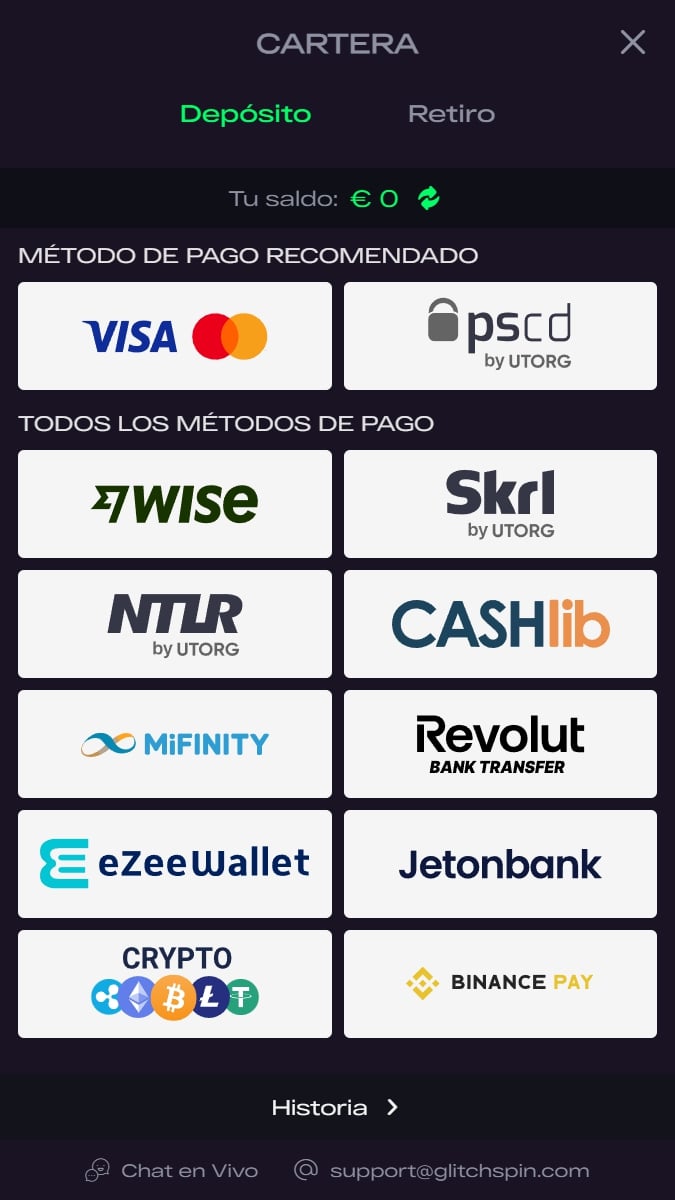Screen dimensions: 675x1200
Task: Open the Crypto deposit option
Action: pos(175,984)
